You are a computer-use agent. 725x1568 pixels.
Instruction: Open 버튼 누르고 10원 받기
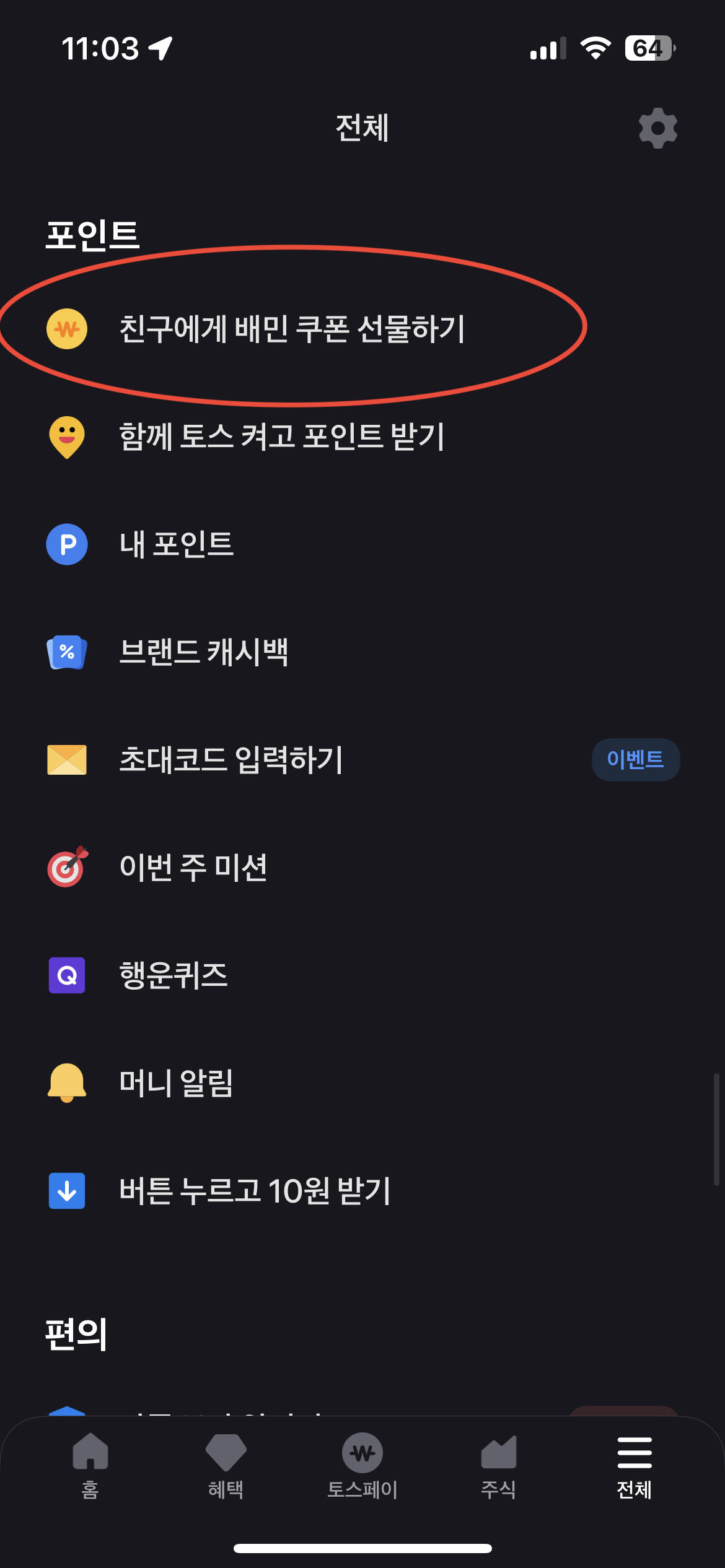point(255,1191)
